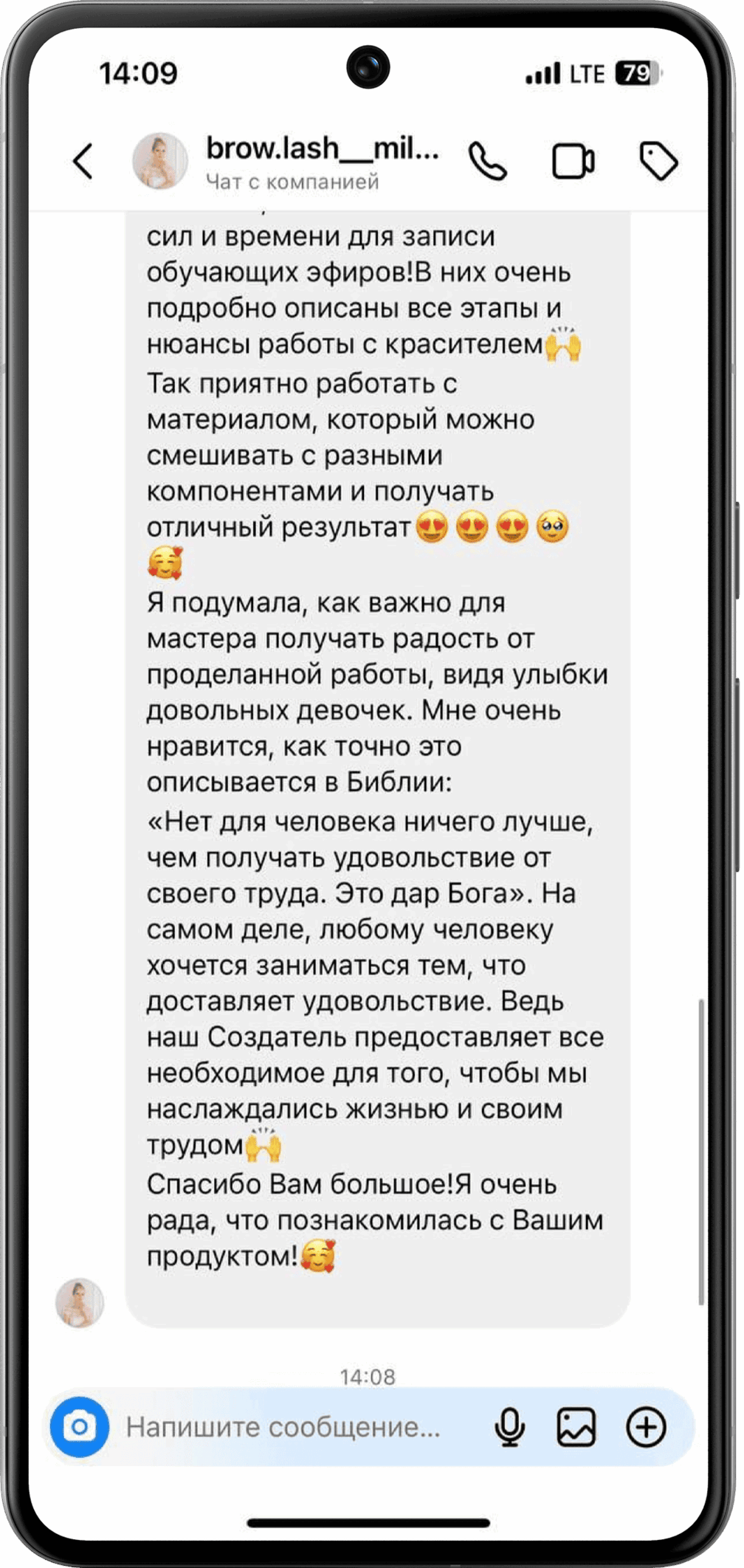Go back to the chats list
The width and height of the screenshot is (744, 1568).
(83, 161)
